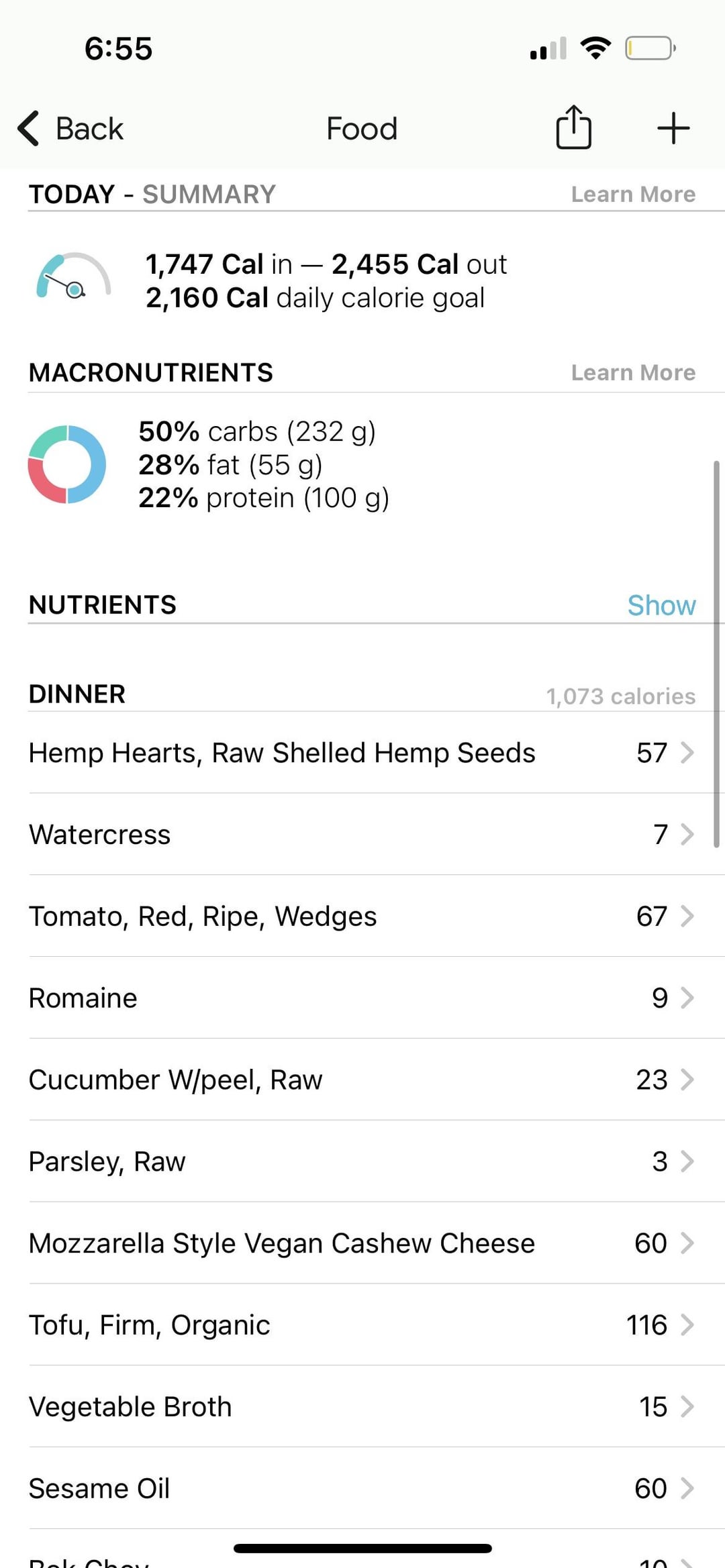
Task: Open Parsley, Raw entry
Action: [362, 1161]
